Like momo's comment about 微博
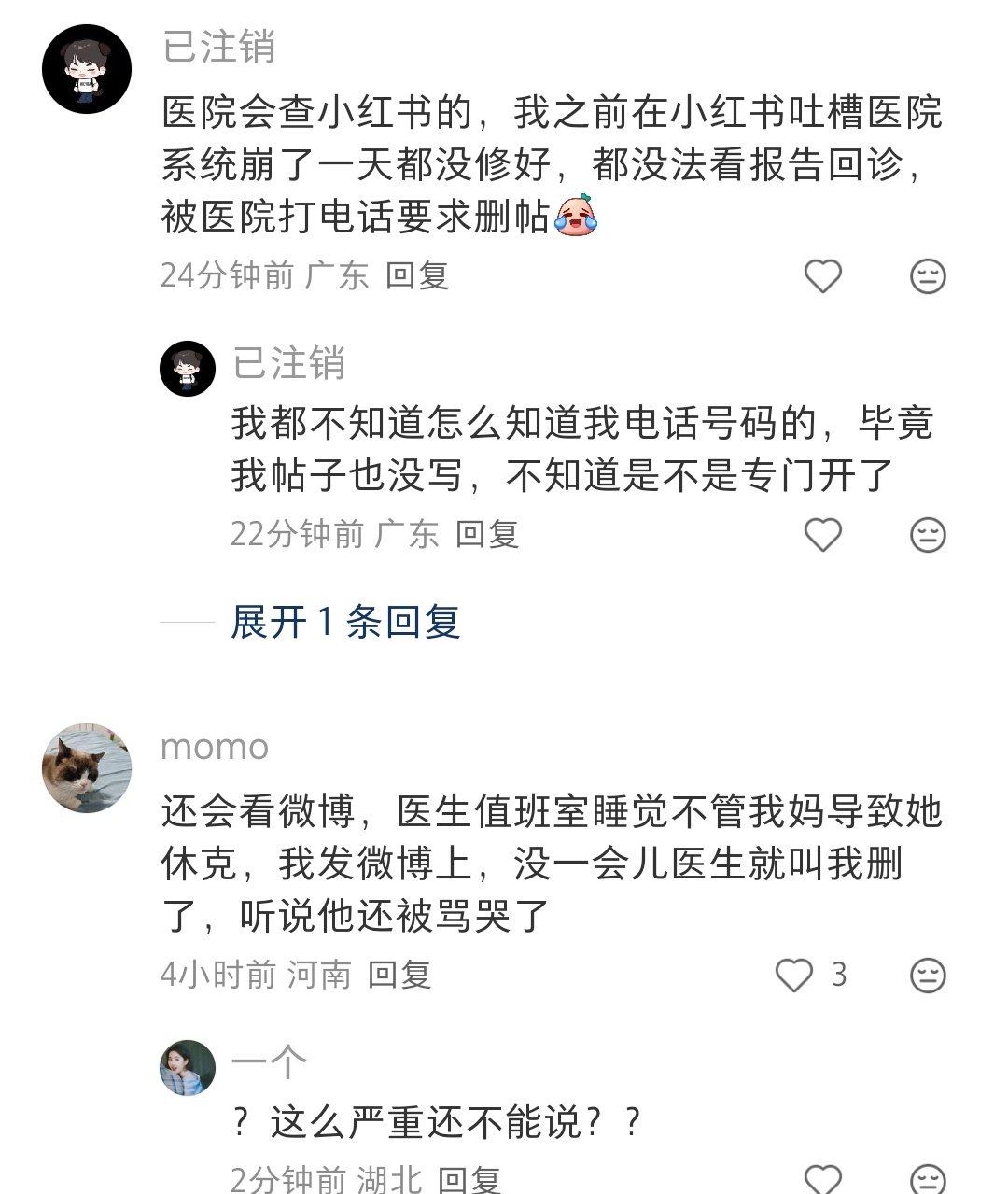The height and width of the screenshot is (1194, 1008). [x=794, y=976]
